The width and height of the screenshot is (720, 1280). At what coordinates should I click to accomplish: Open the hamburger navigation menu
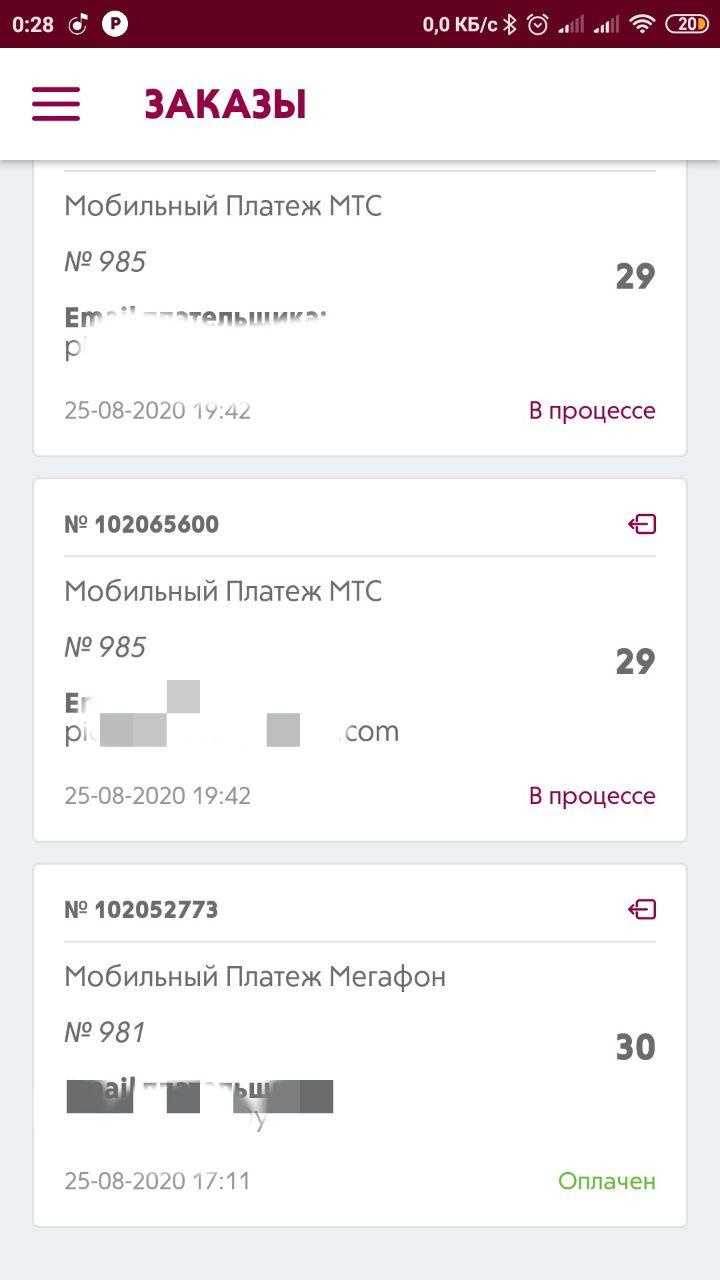pyautogui.click(x=56, y=104)
